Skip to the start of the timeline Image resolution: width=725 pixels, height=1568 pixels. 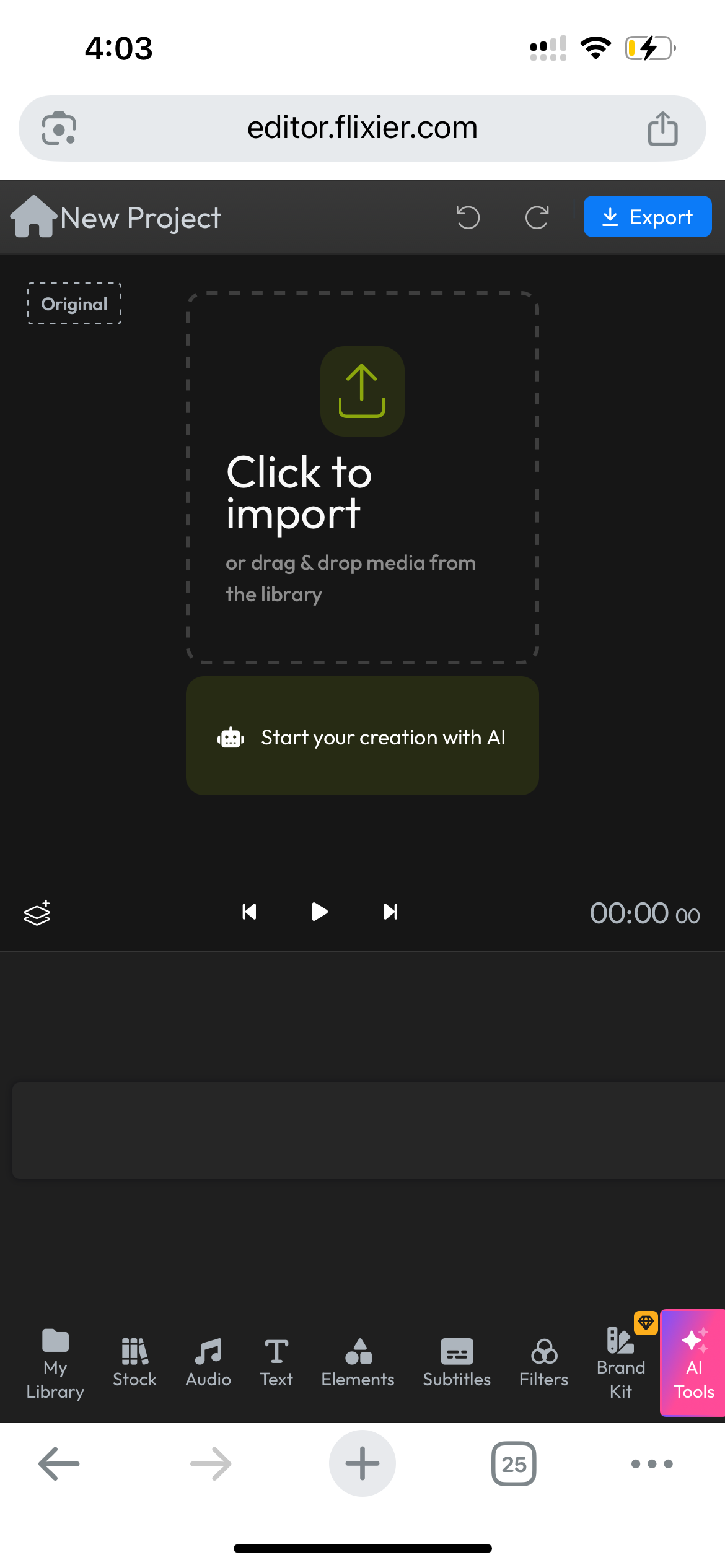tap(249, 912)
